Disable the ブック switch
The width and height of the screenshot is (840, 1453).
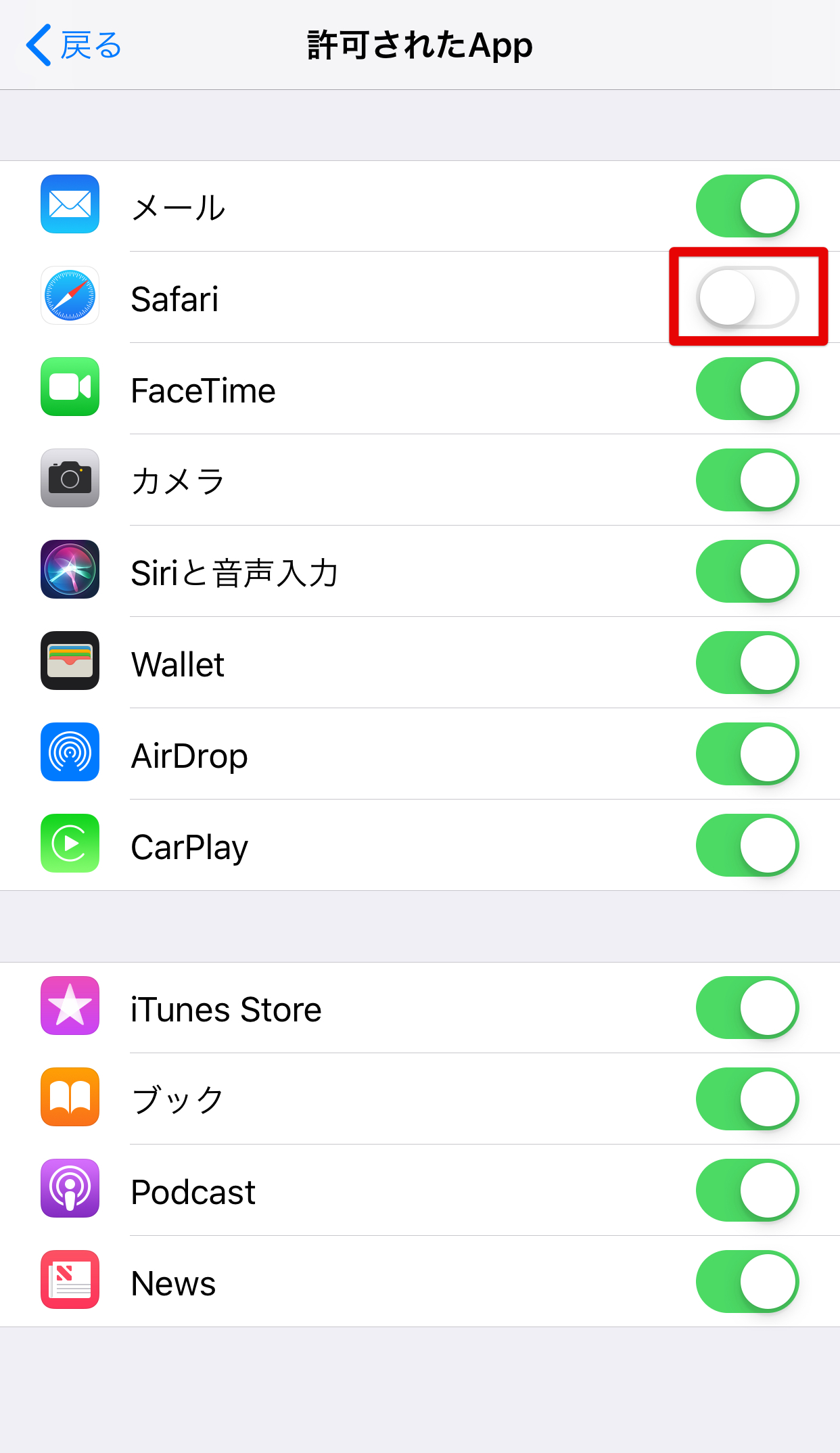tap(747, 1099)
